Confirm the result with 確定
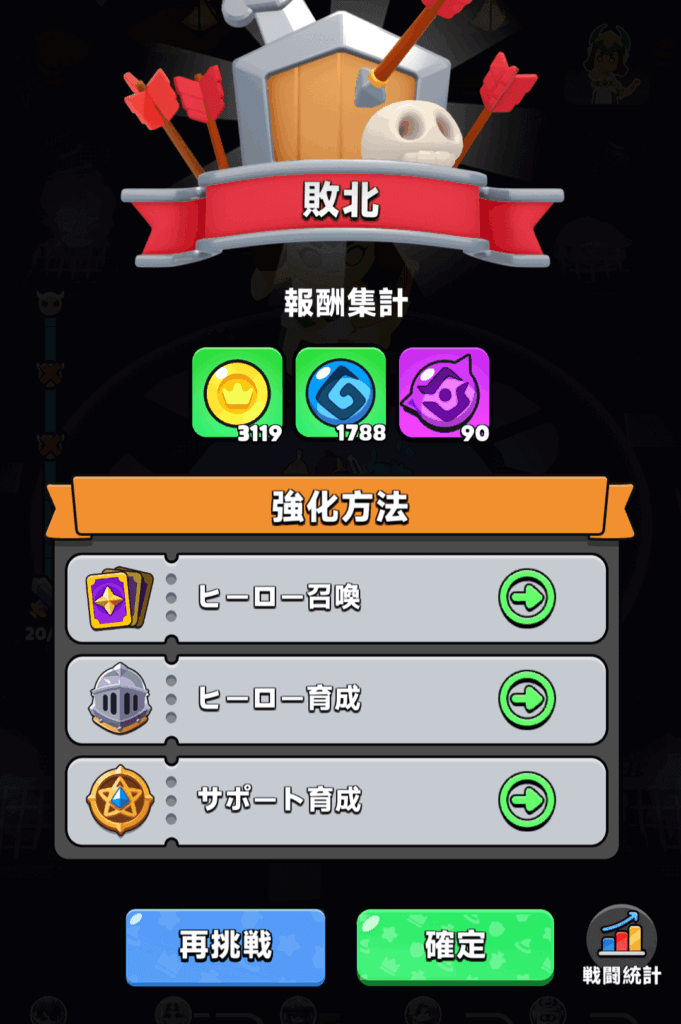This screenshot has width=681, height=1024. tap(455, 946)
